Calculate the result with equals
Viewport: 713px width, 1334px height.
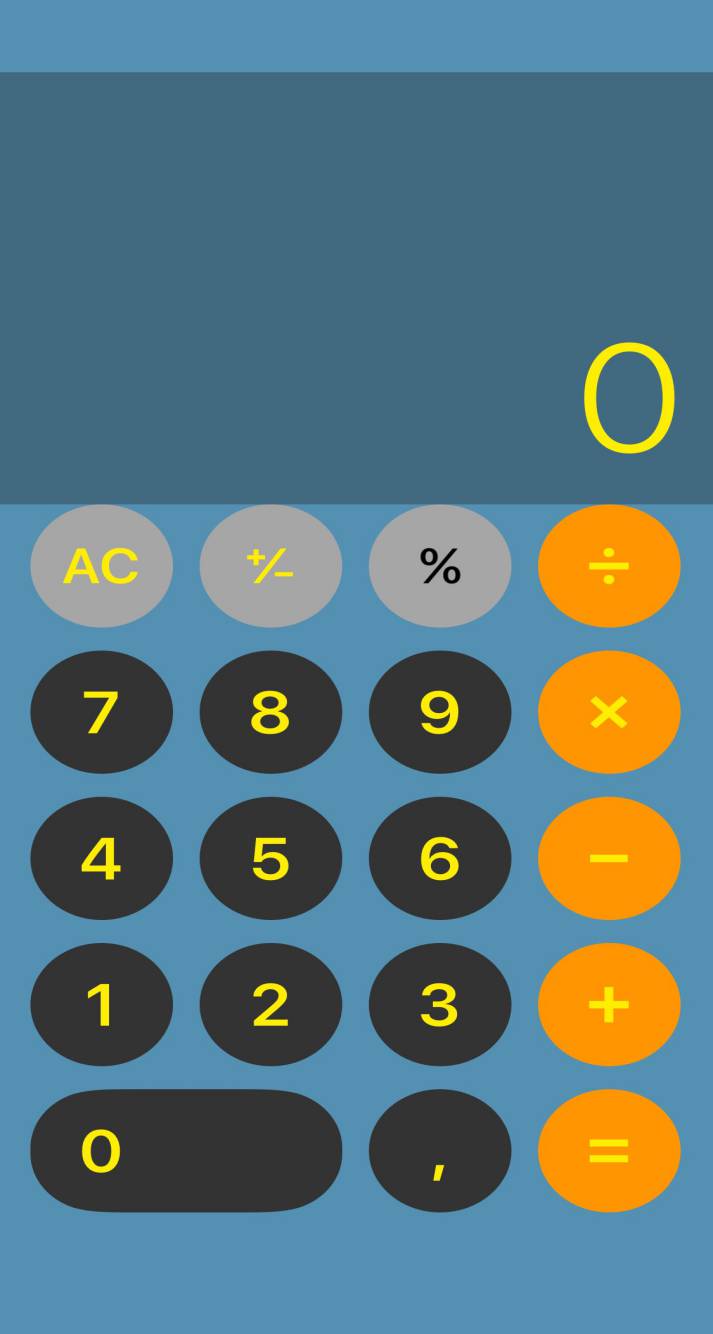tap(609, 1150)
